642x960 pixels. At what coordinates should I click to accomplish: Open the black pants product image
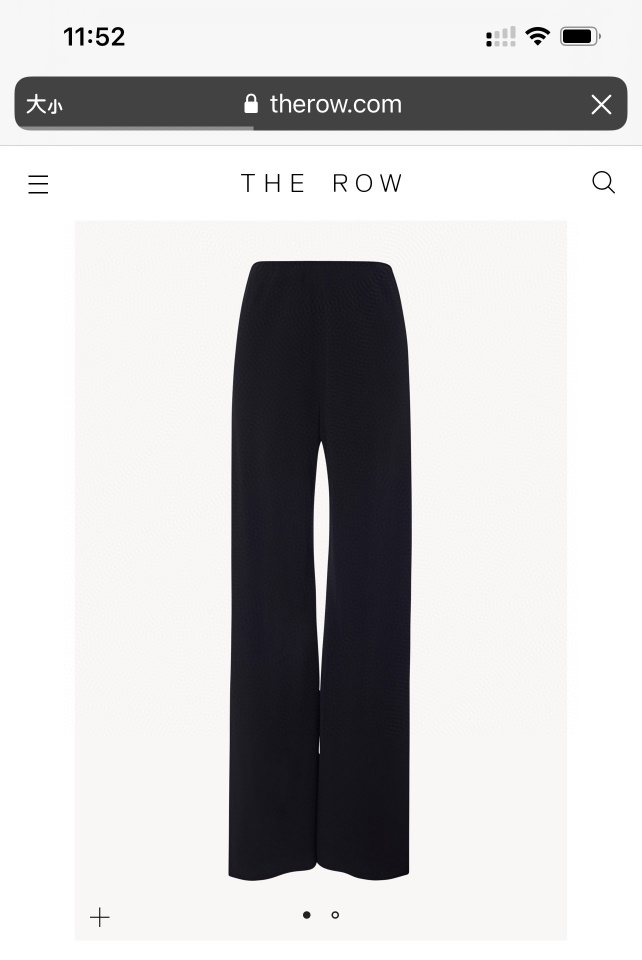click(320, 570)
